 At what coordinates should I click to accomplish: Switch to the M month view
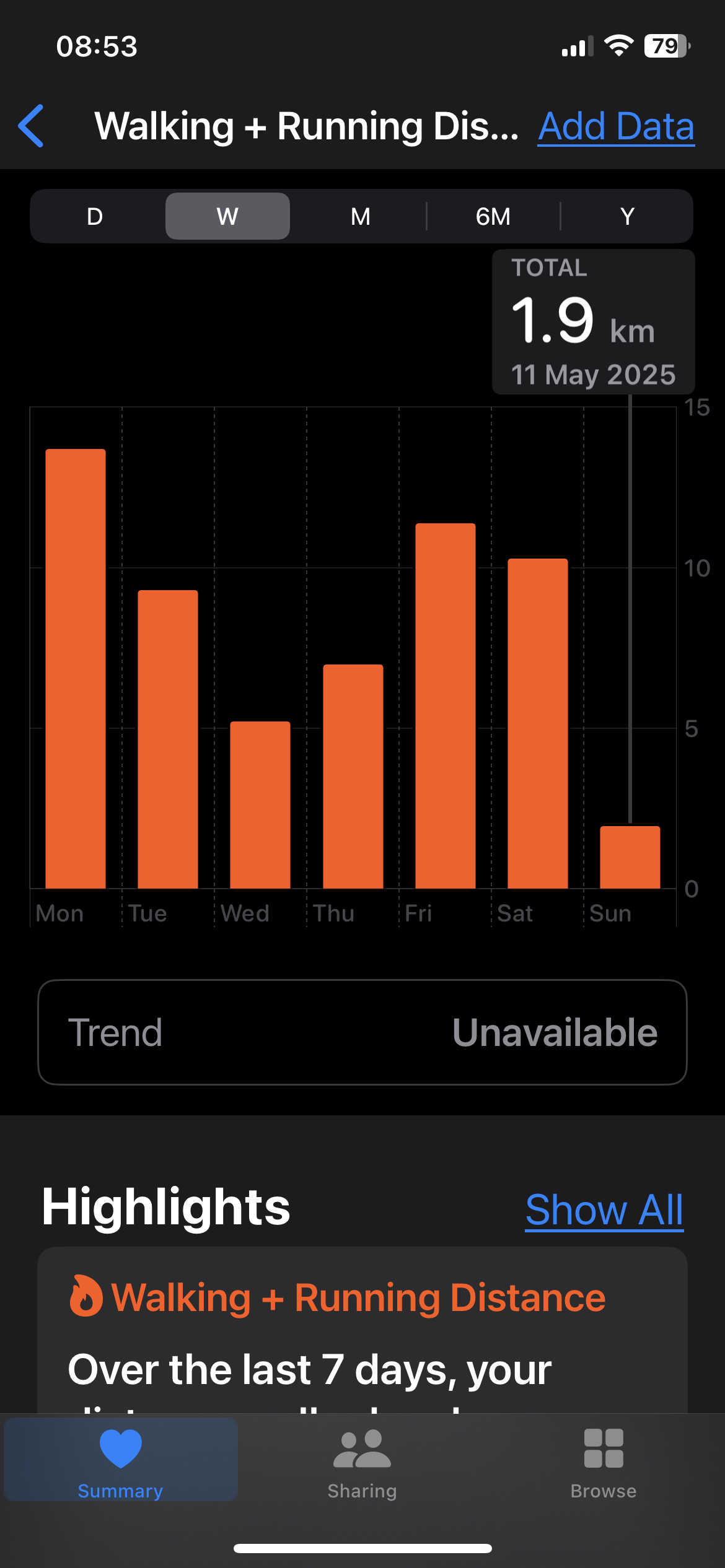(360, 216)
